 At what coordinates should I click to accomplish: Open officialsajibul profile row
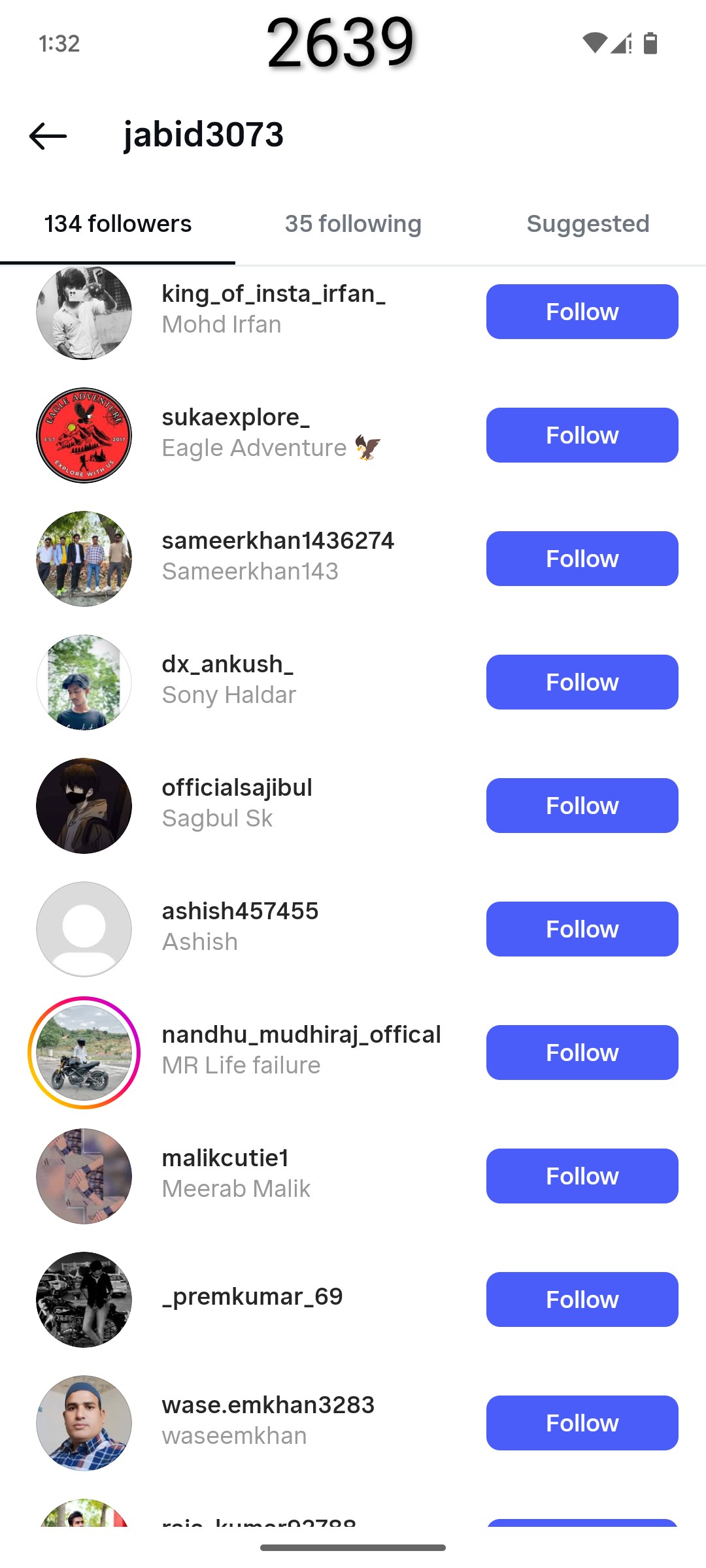tap(237, 803)
